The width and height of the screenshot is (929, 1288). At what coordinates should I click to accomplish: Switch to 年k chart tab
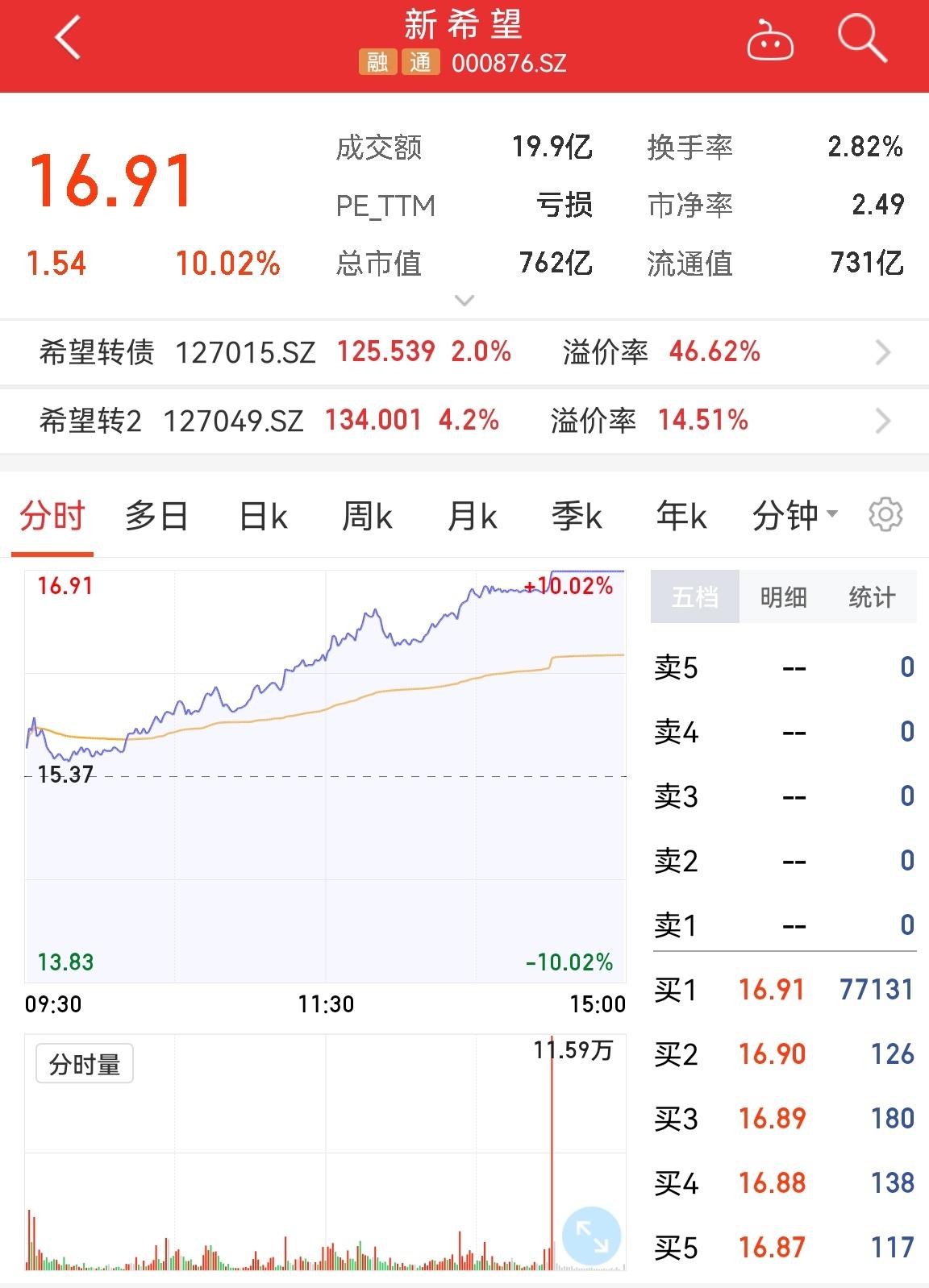[681, 516]
